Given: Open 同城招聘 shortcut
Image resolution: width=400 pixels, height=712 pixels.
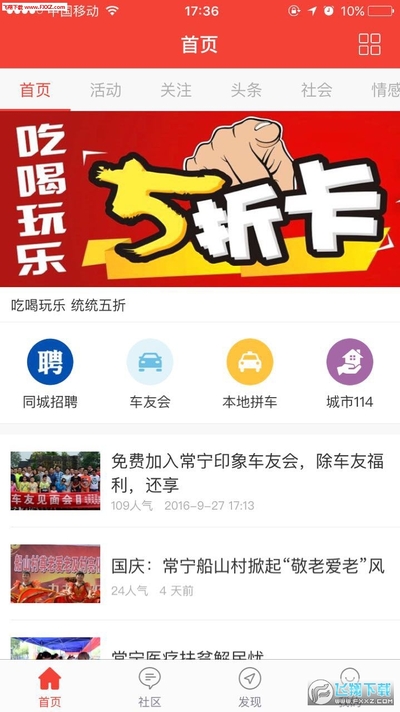Looking at the screenshot, I should coord(50,374).
